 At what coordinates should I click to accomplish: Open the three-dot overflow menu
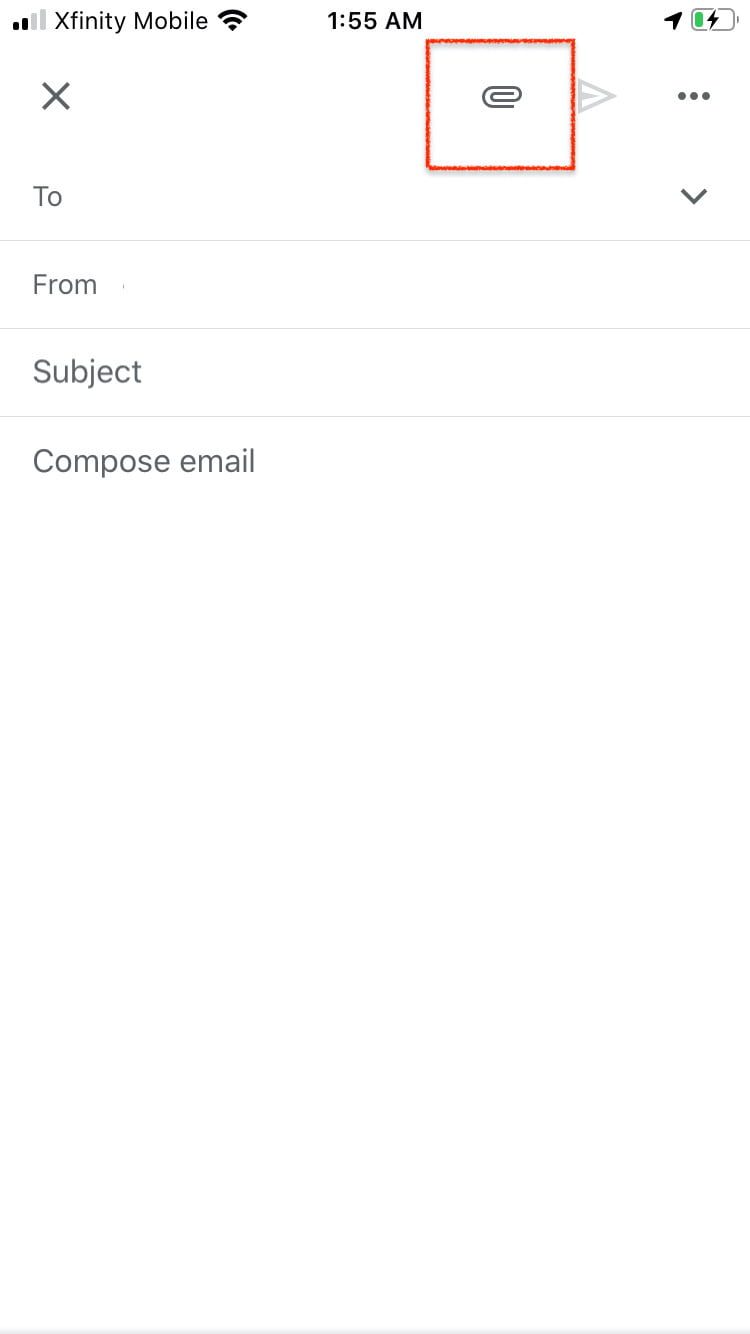click(693, 97)
